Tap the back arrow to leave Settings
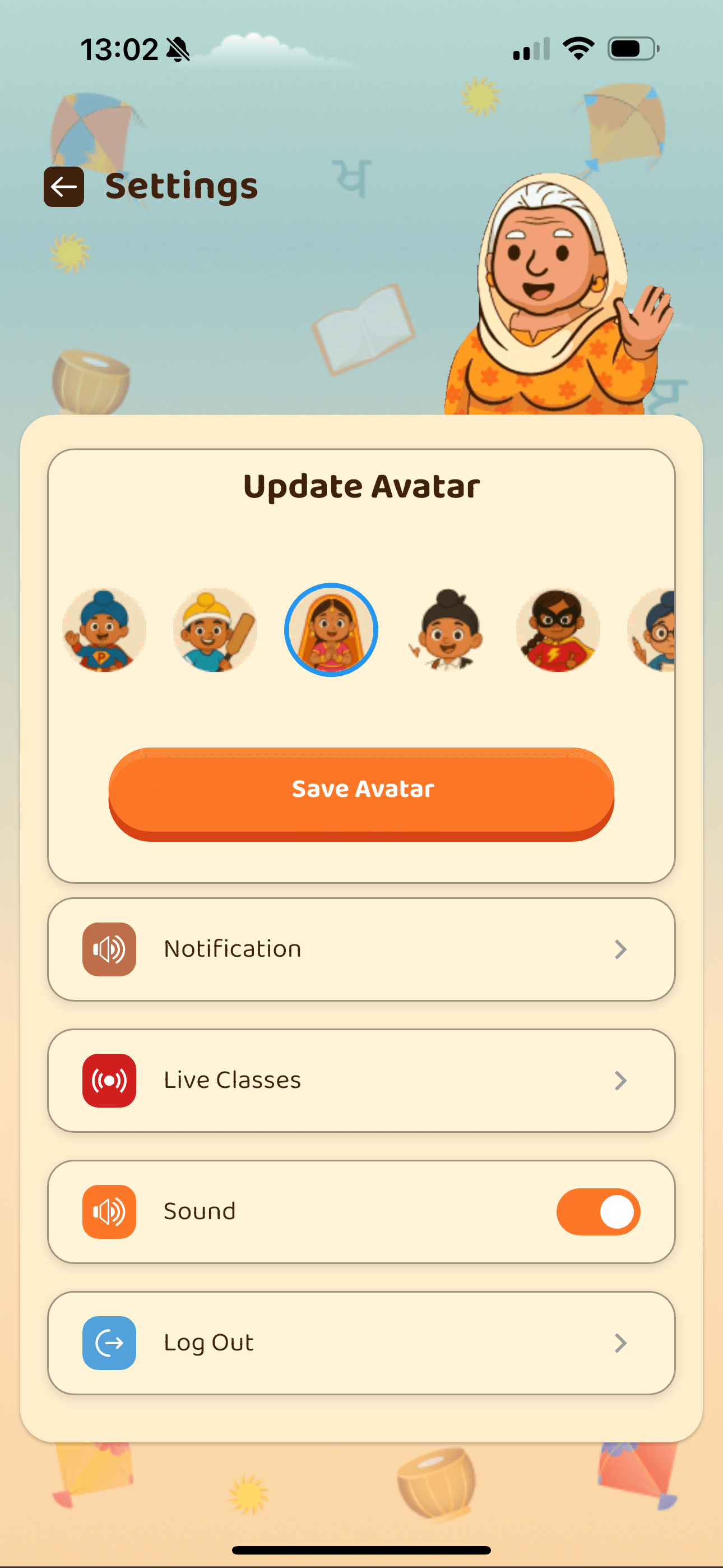The image size is (723, 1568). pyautogui.click(x=63, y=186)
